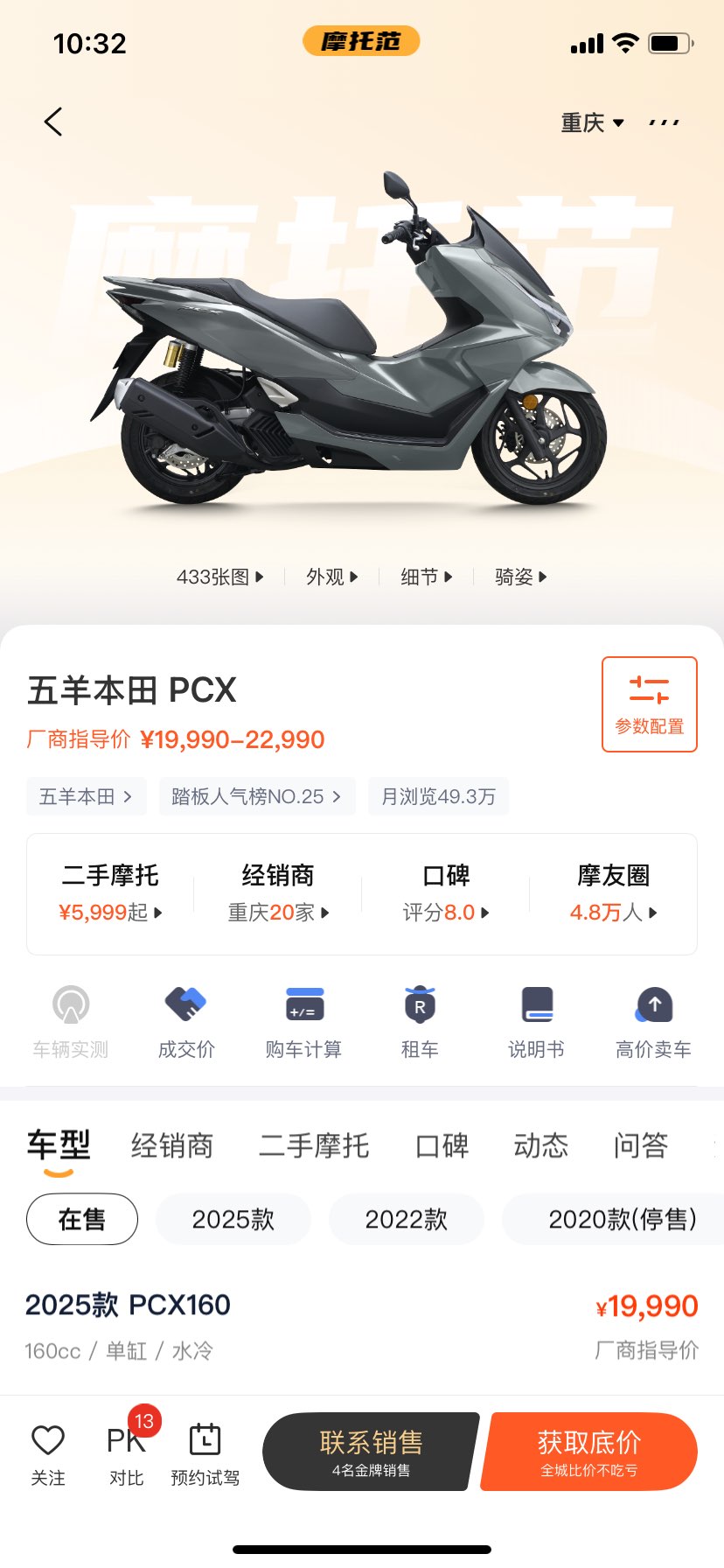This screenshot has width=724, height=1568.
Task: Select the 2022款 filter chip
Action: 406,1219
